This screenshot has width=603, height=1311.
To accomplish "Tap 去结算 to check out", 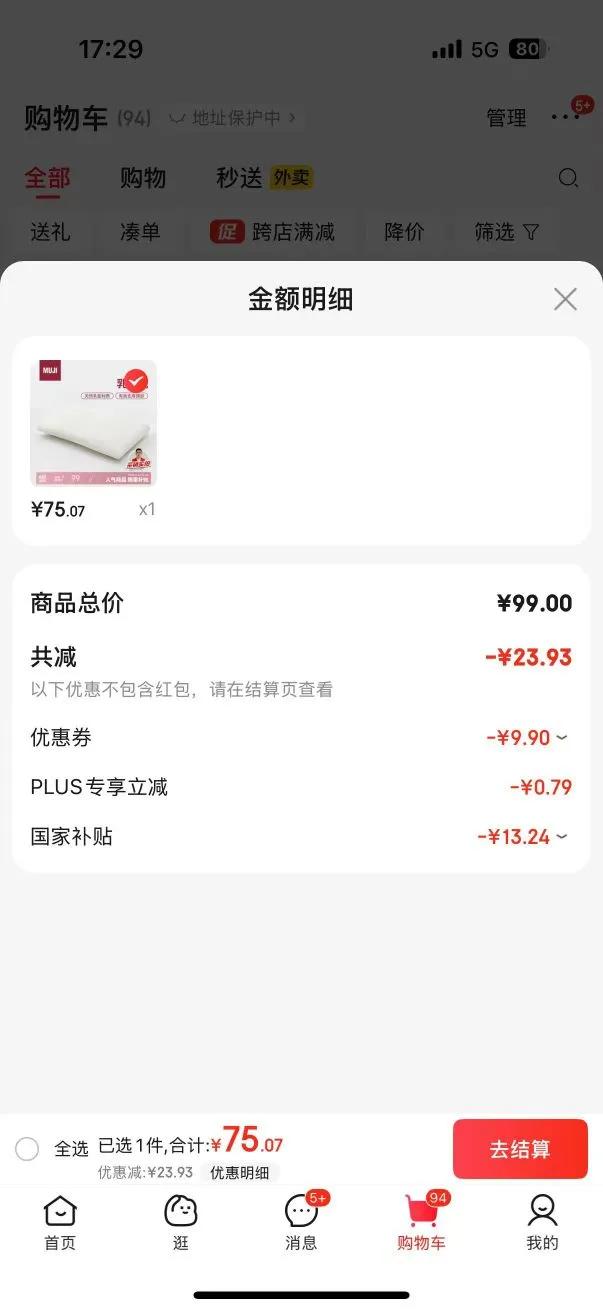I will [x=520, y=1149].
